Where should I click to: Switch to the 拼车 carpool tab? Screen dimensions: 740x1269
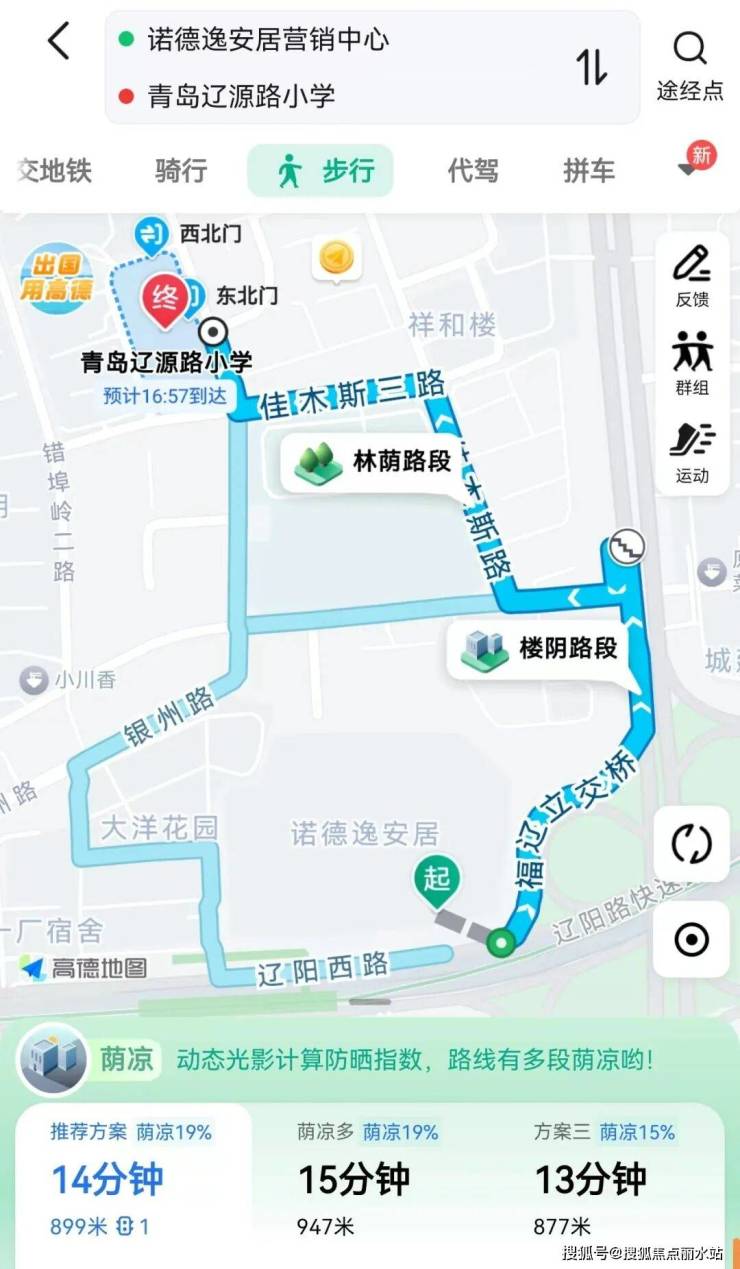point(589,171)
